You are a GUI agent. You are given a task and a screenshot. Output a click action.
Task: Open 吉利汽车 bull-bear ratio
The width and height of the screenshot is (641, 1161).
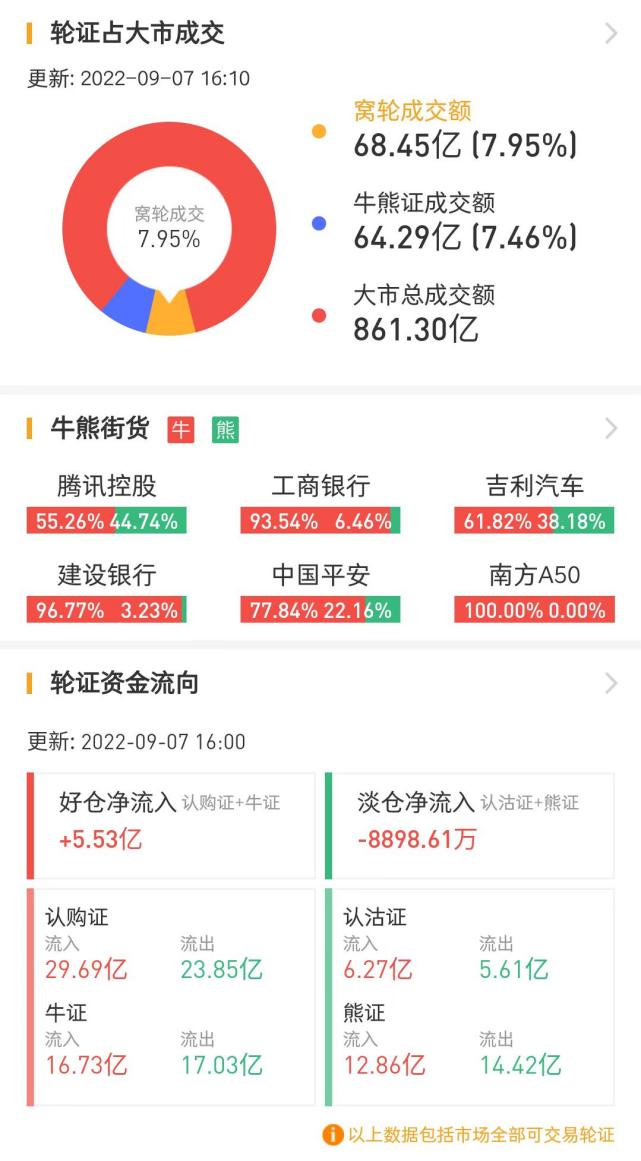tap(534, 504)
